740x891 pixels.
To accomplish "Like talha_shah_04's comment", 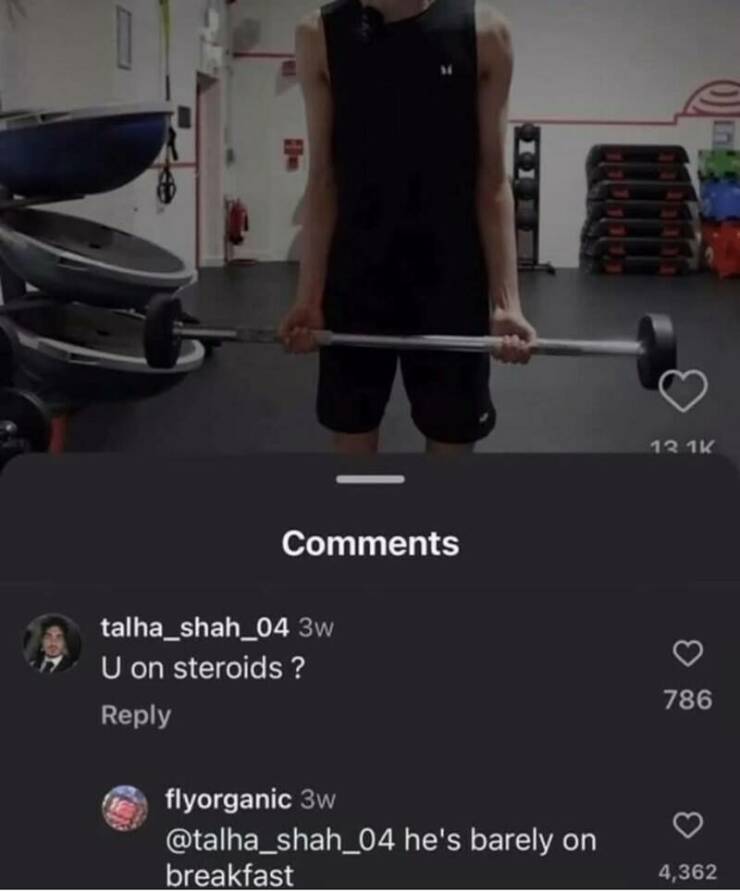I will (686, 654).
